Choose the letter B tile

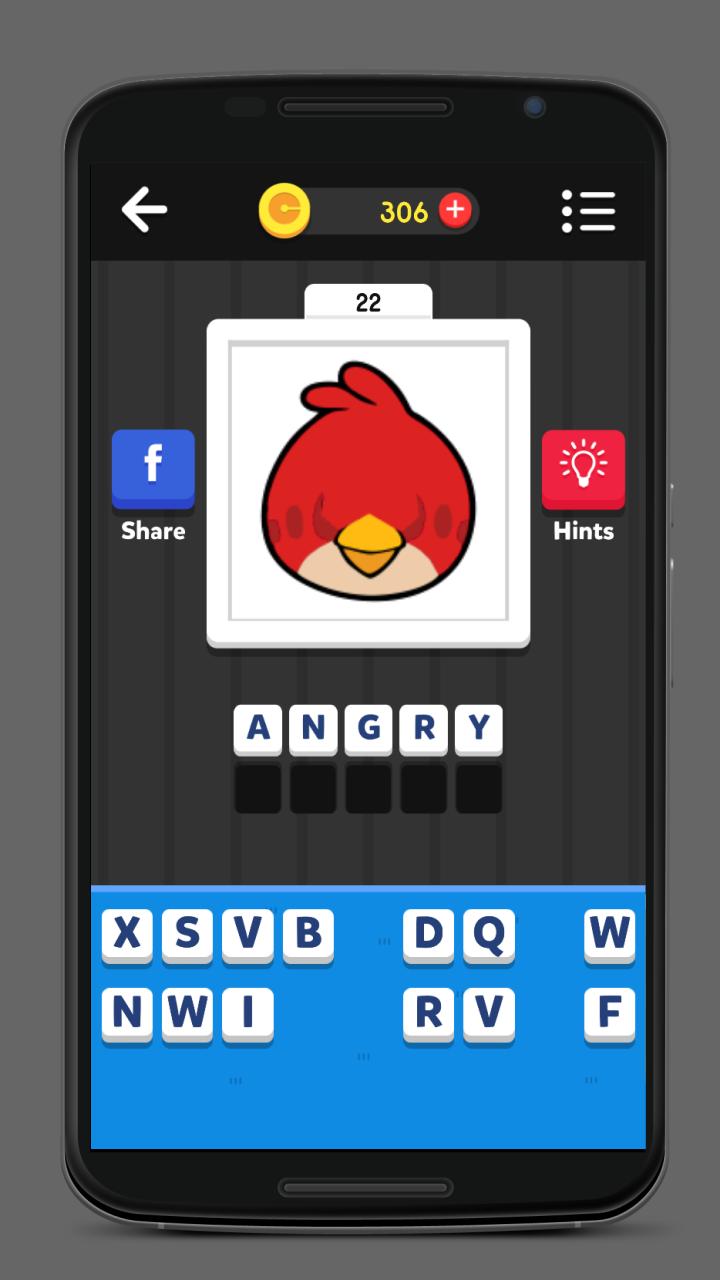(308, 934)
